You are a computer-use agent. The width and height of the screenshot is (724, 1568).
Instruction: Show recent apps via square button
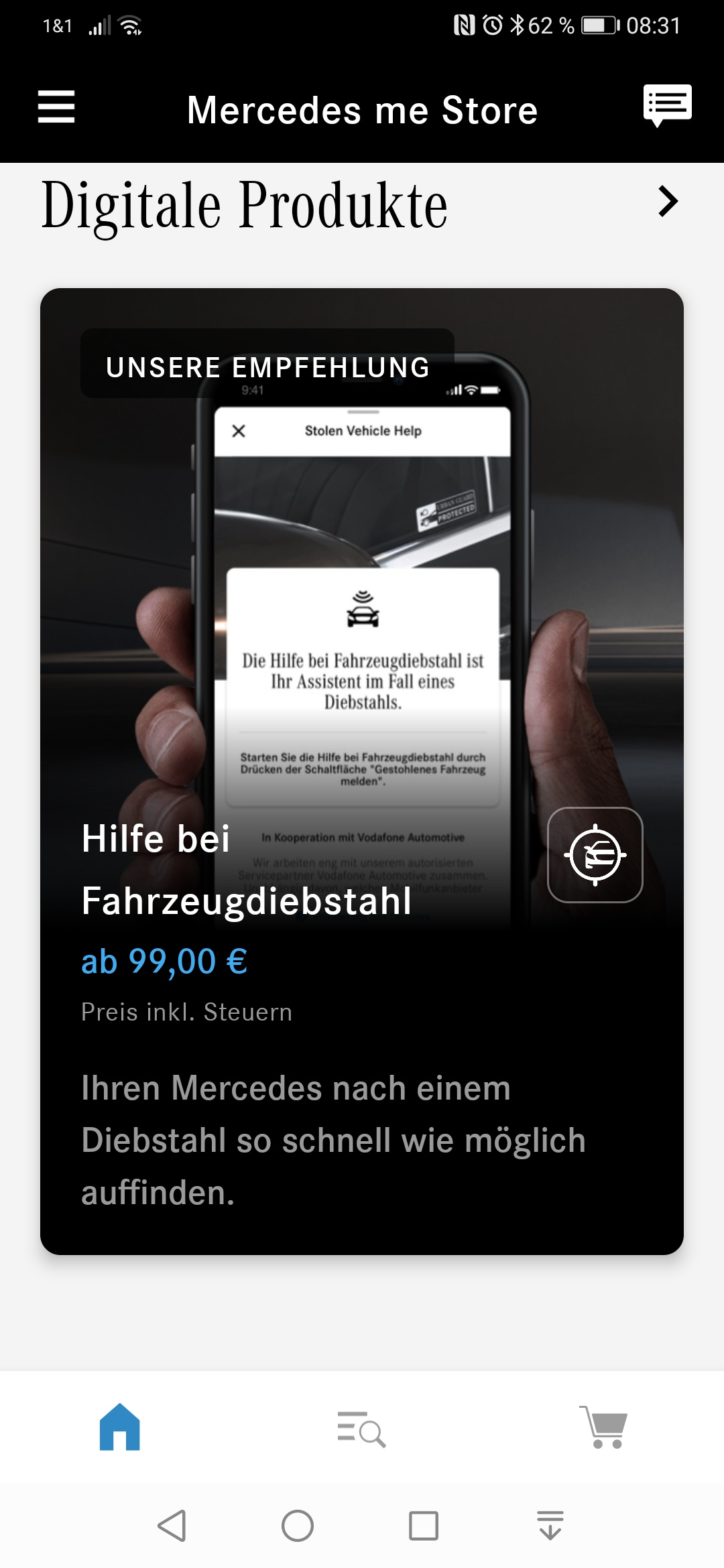(424, 1526)
